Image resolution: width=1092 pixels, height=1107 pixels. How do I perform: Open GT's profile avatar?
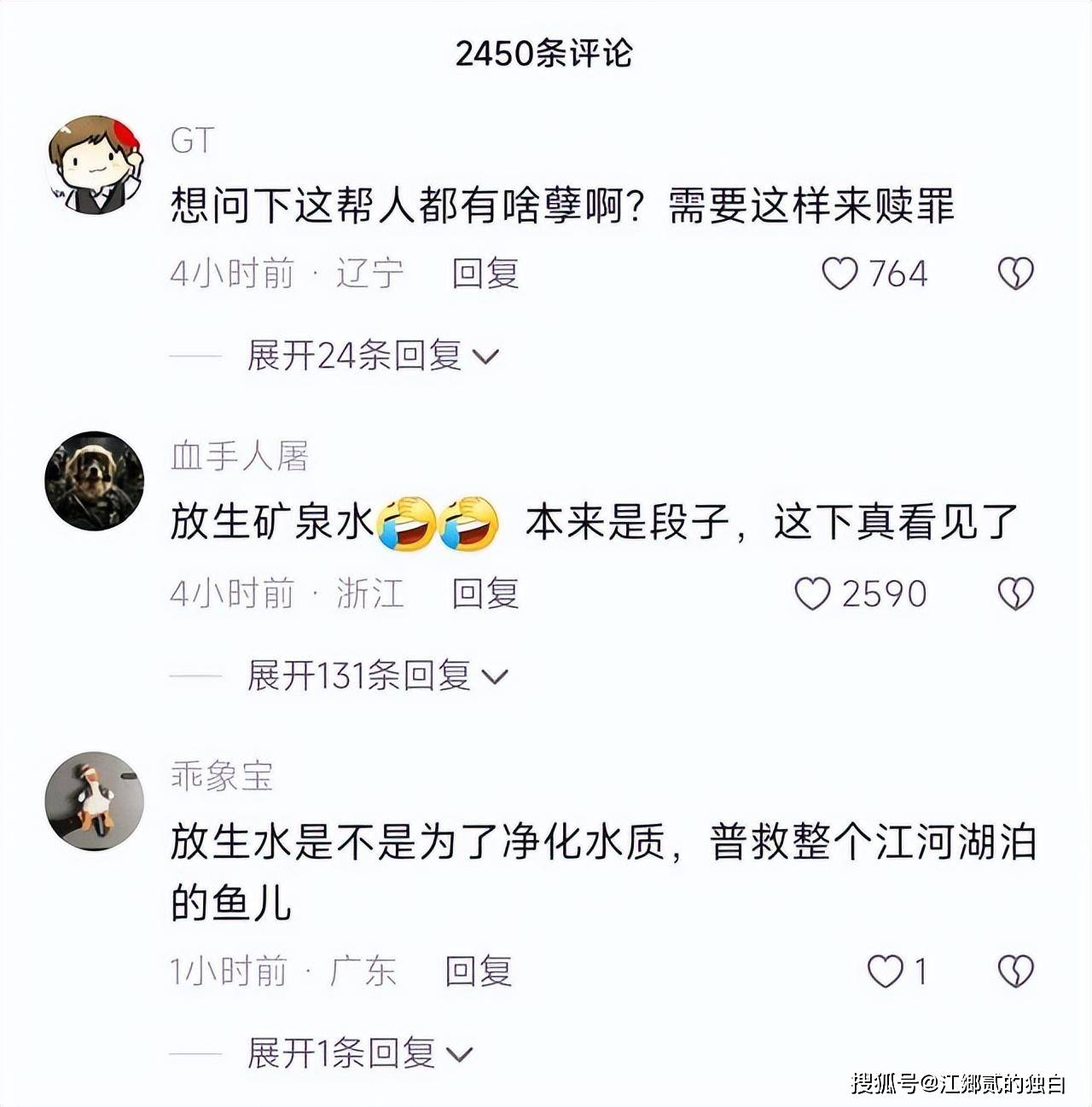click(94, 164)
